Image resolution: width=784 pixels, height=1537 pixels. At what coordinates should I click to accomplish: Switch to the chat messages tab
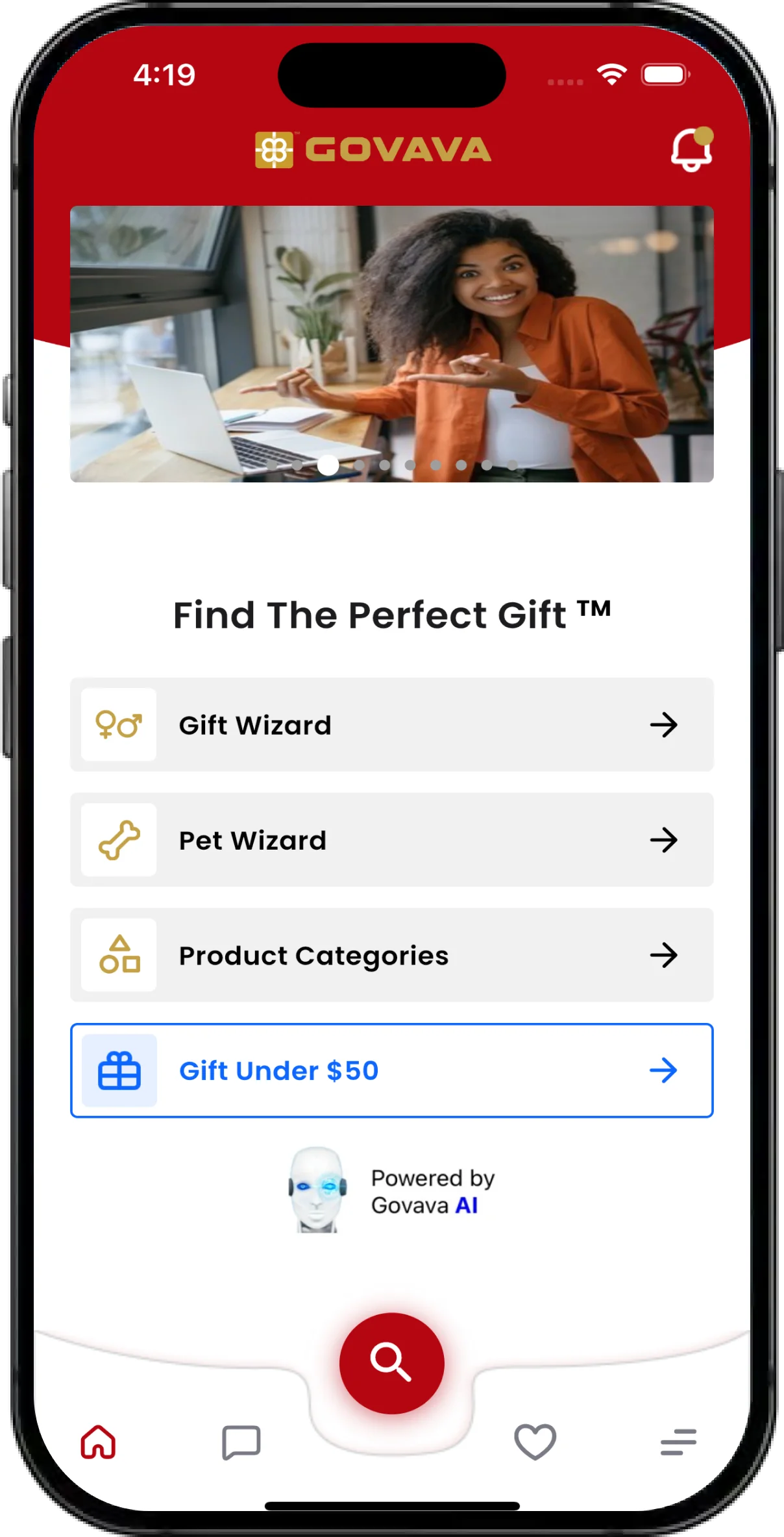pos(241,1442)
